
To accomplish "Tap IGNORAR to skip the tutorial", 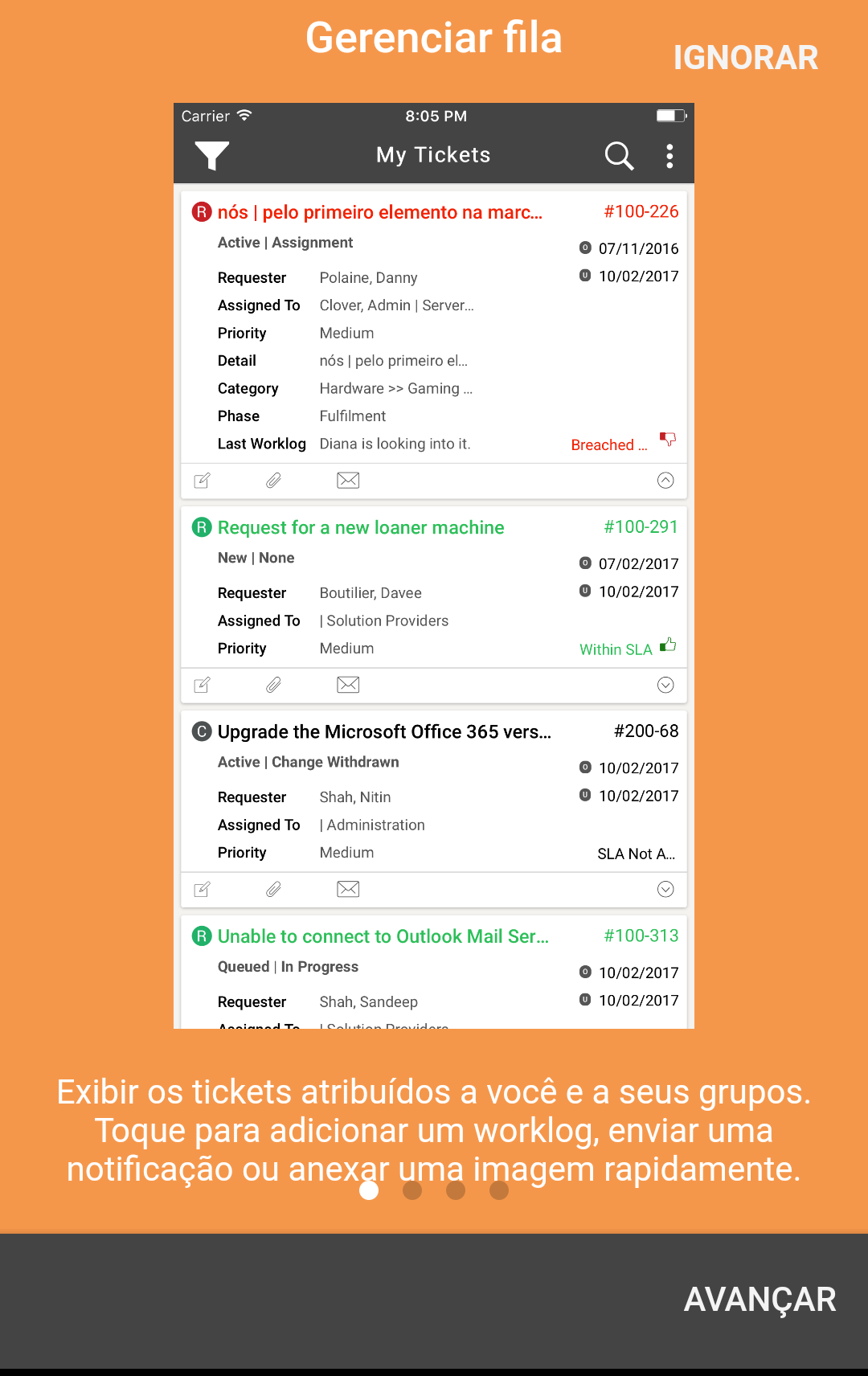I will pyautogui.click(x=745, y=58).
